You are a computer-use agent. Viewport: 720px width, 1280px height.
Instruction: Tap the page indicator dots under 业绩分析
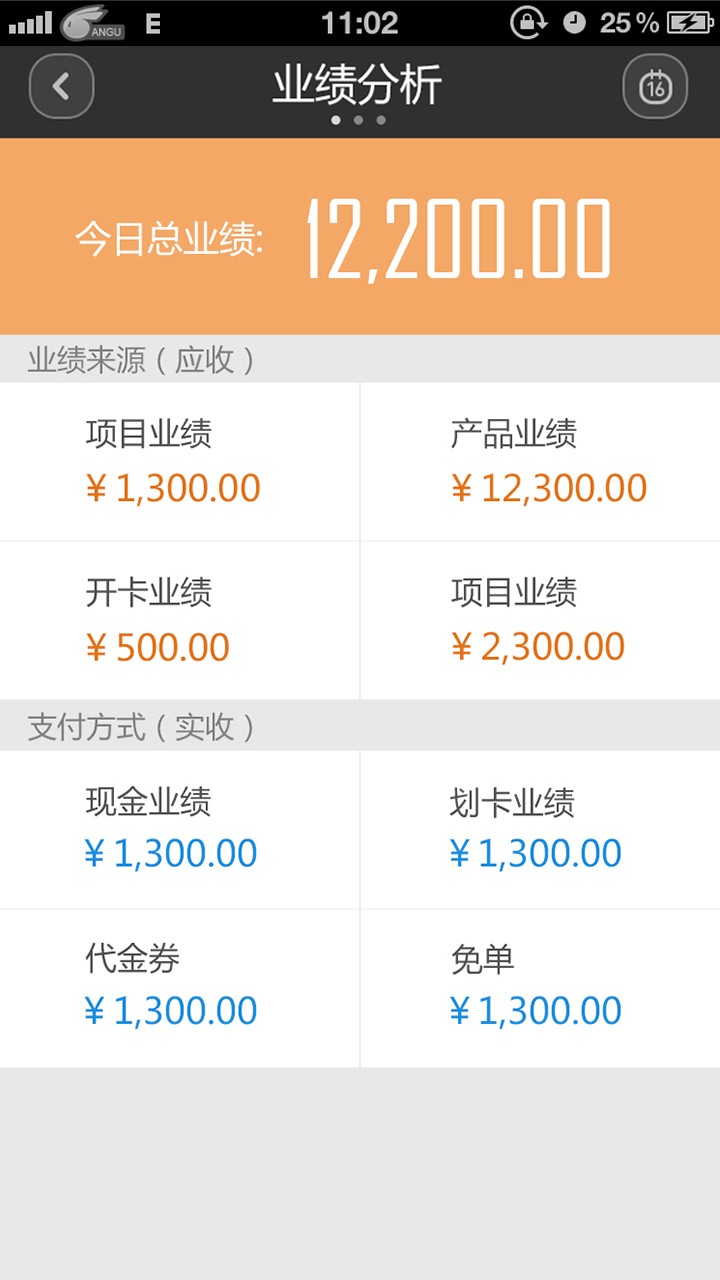pos(358,121)
